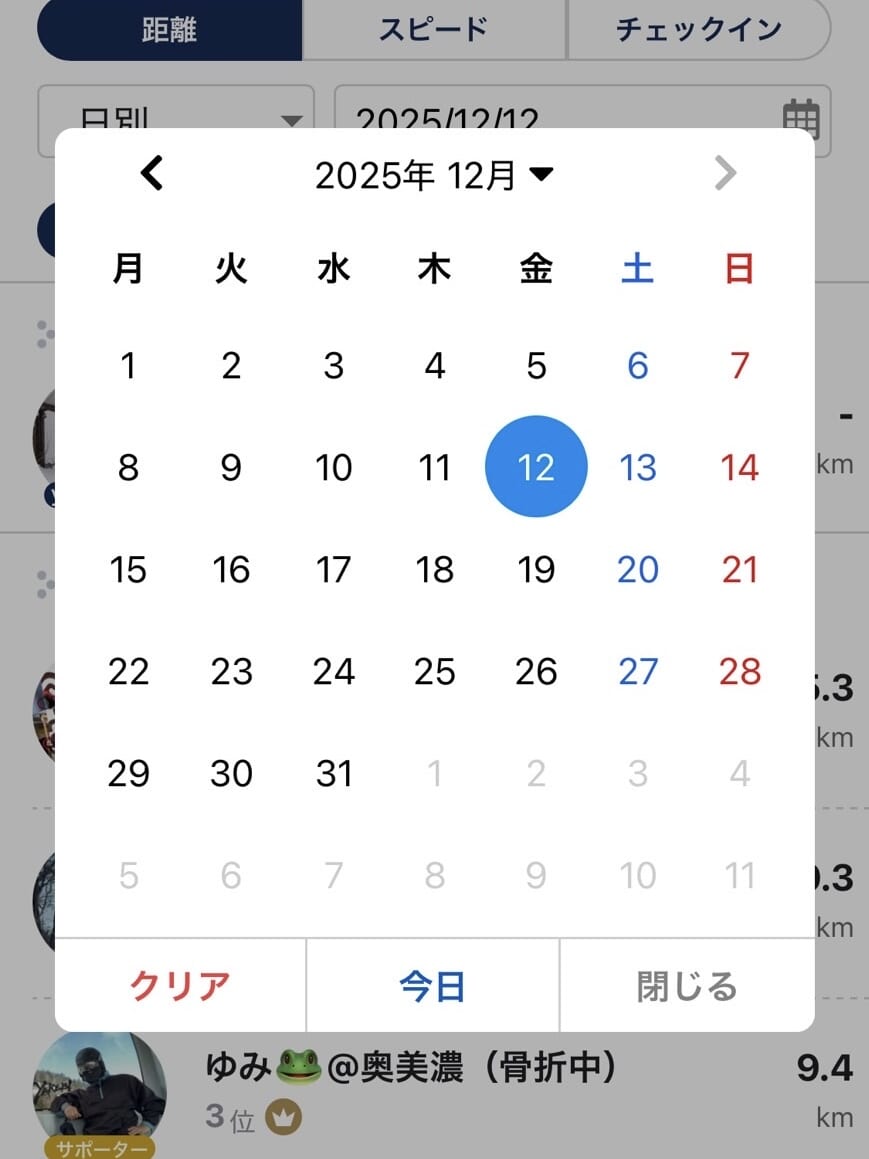Screen dimensions: 869x1159
Task: Select the highlighted date 12
Action: [536, 468]
